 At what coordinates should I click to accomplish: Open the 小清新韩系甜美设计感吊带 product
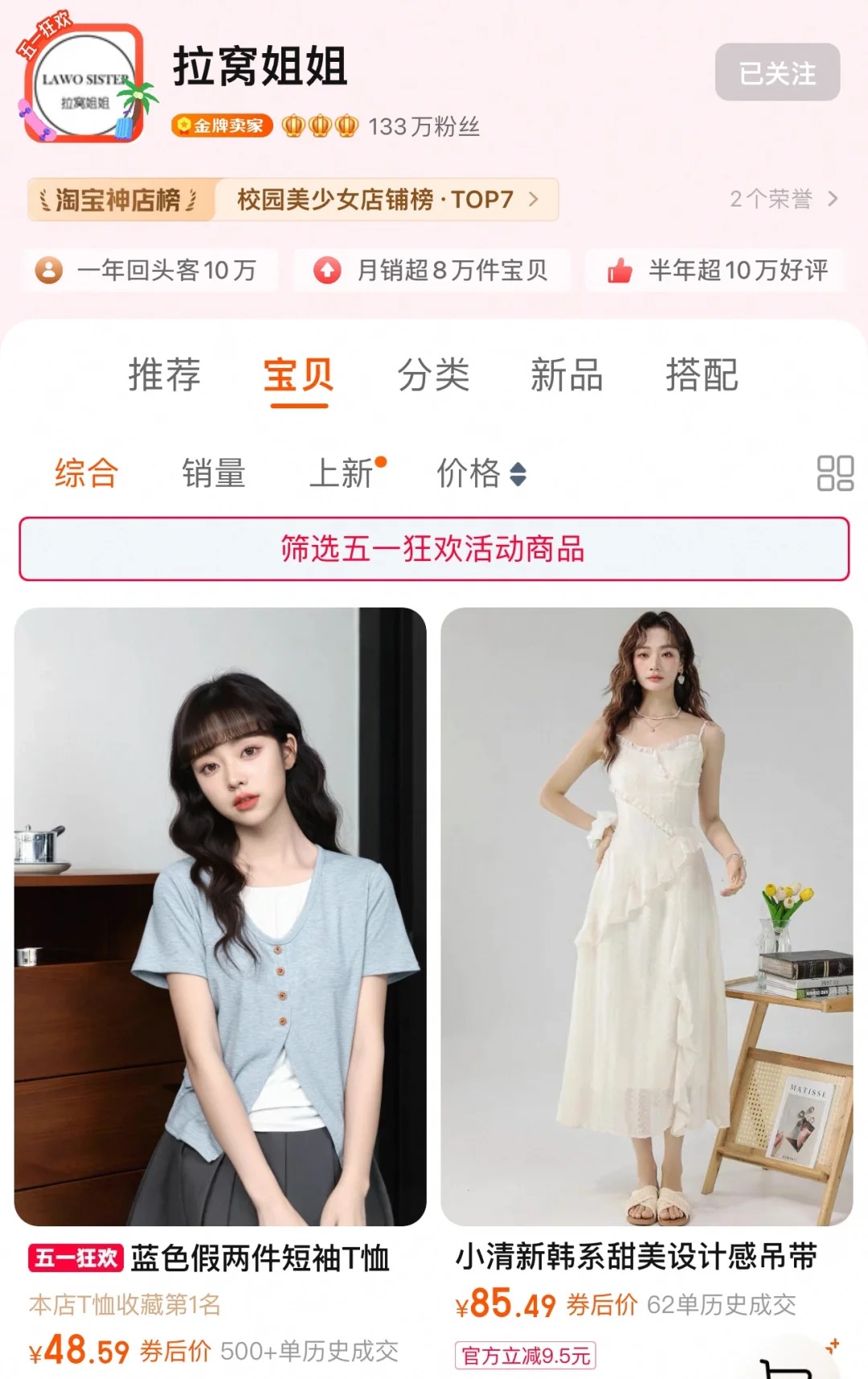point(646,916)
